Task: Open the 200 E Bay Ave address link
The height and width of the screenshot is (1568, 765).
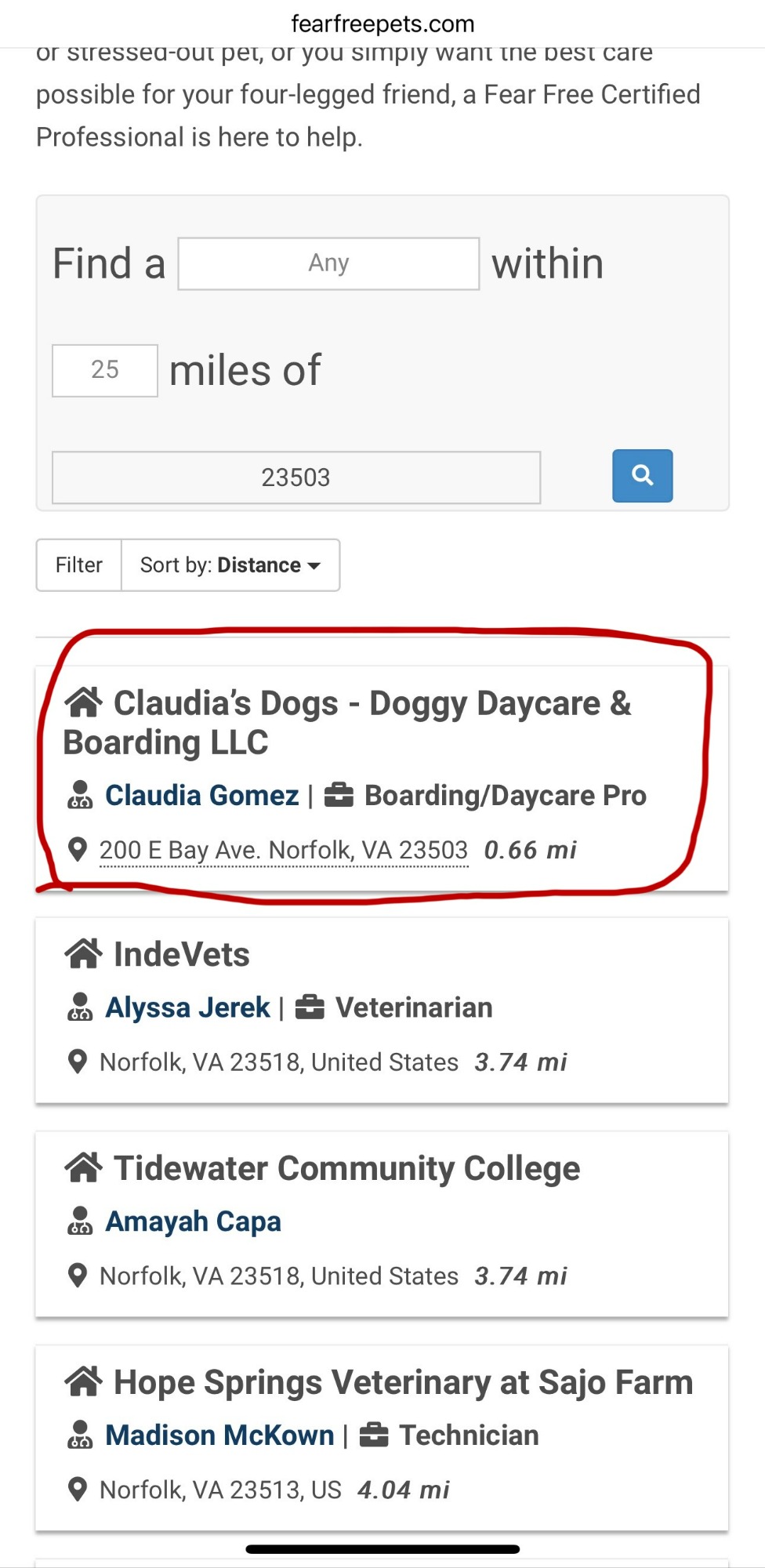Action: (x=284, y=850)
